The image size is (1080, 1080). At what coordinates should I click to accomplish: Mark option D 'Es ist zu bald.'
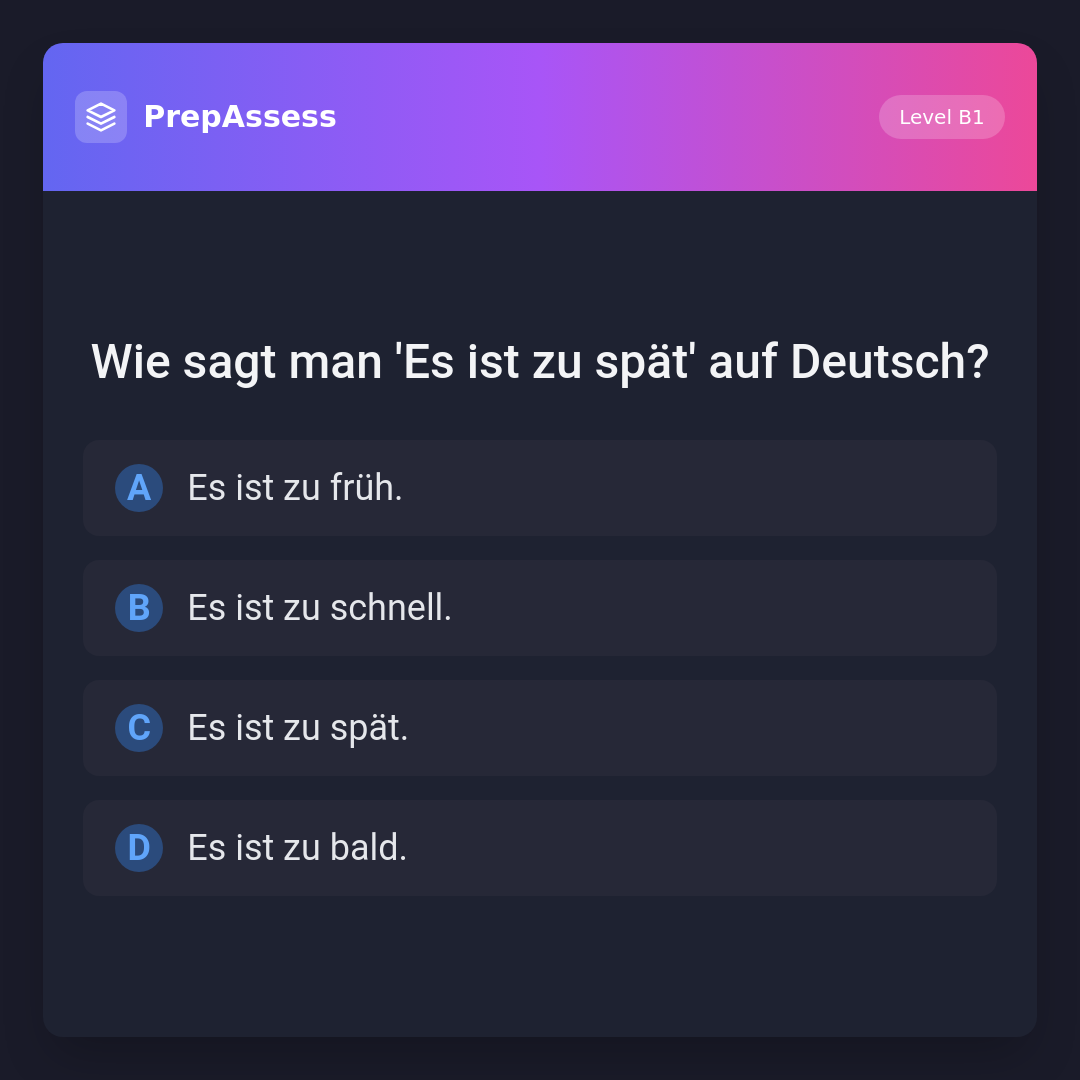click(540, 848)
